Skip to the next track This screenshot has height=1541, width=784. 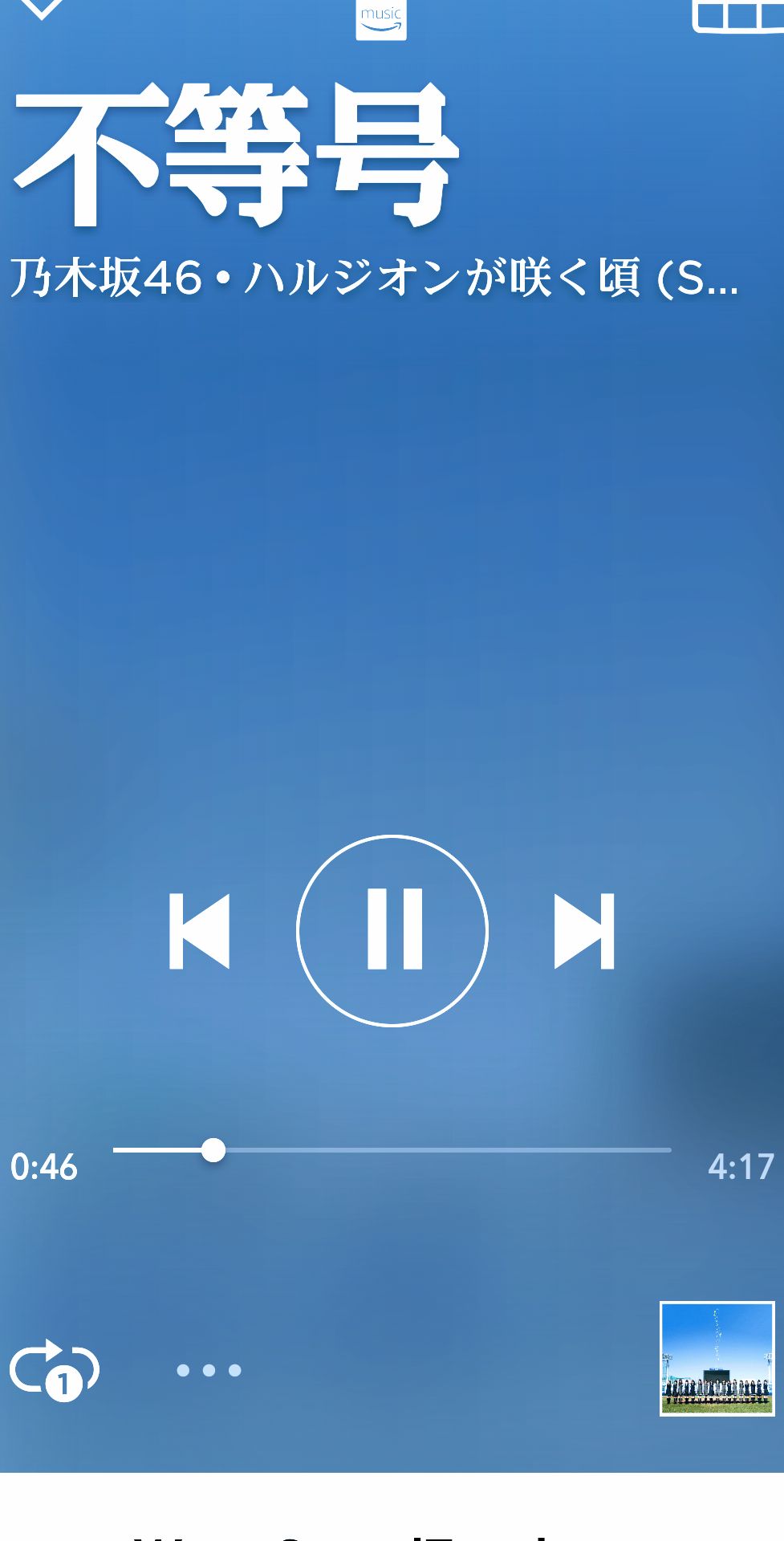(584, 931)
